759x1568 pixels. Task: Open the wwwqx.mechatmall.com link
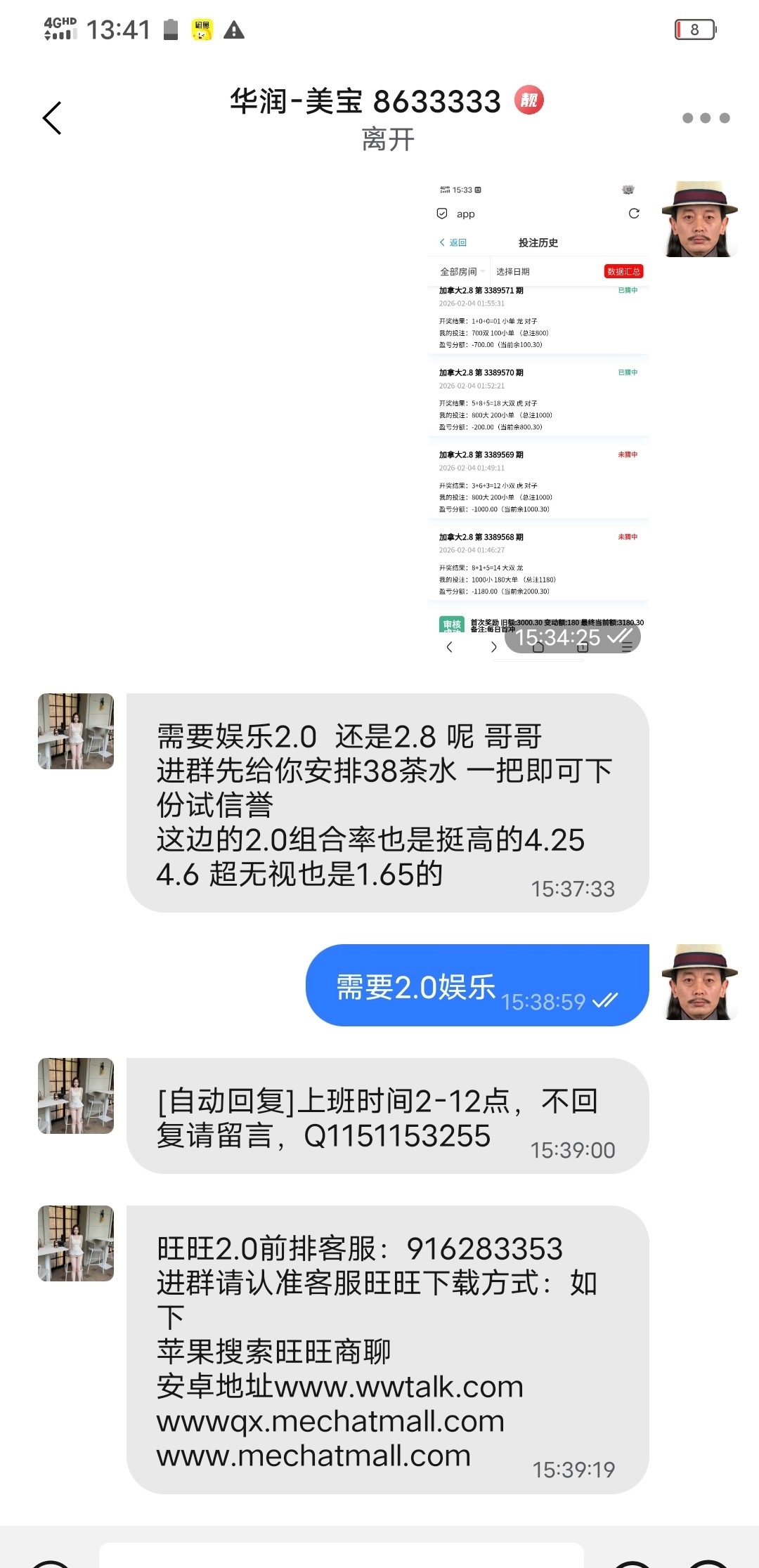(x=330, y=1421)
